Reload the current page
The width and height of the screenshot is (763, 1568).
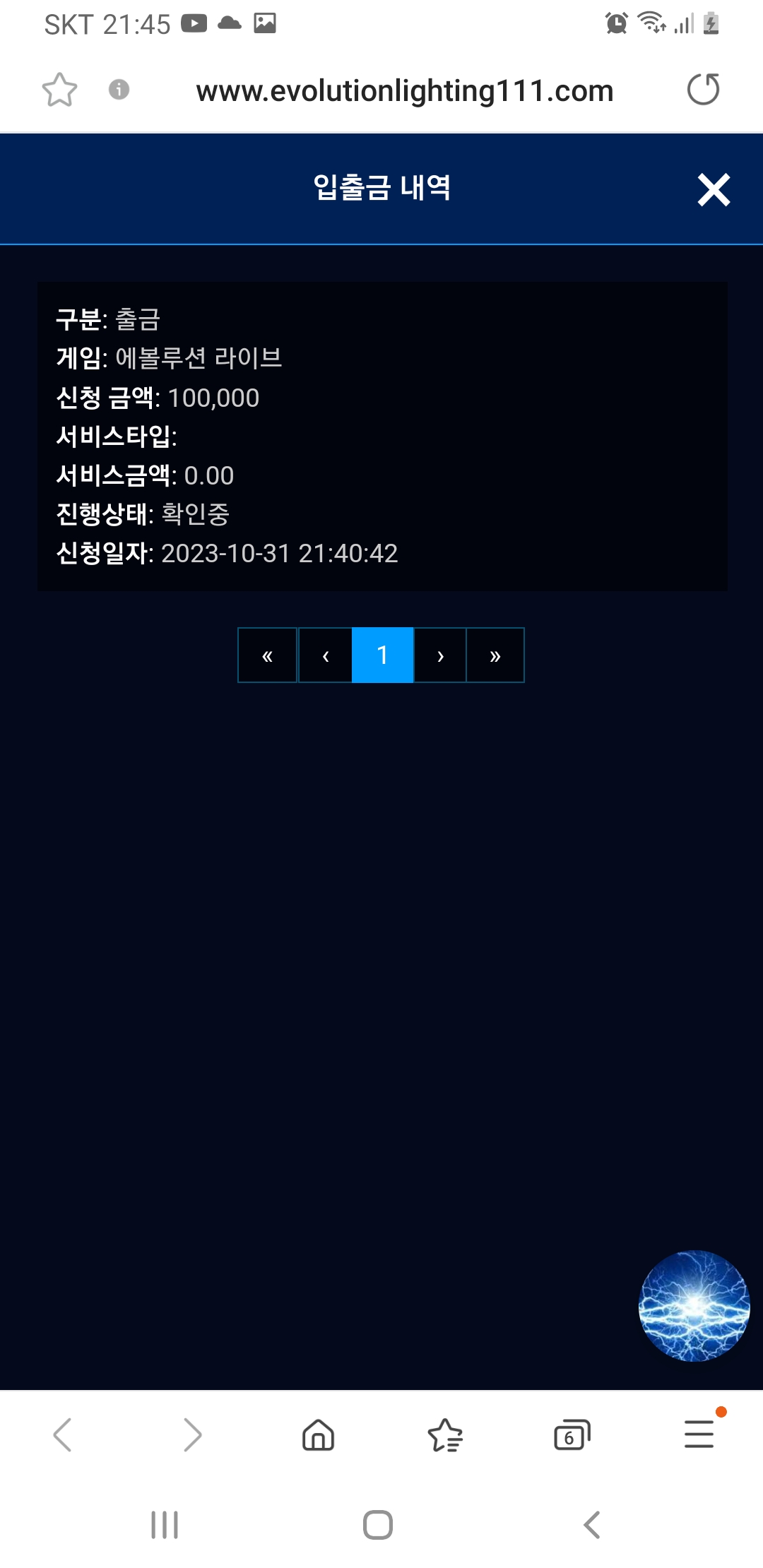(x=703, y=90)
